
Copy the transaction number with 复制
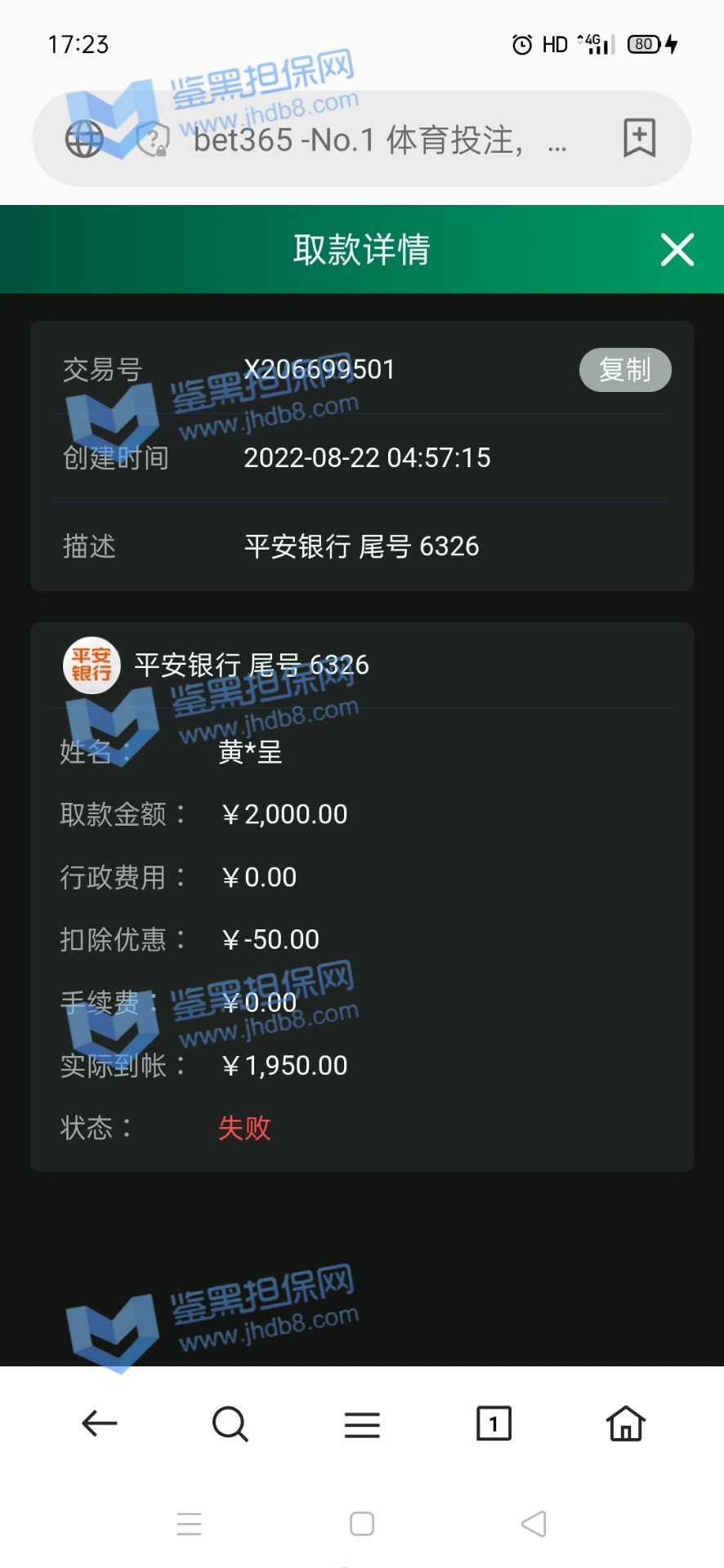(625, 370)
